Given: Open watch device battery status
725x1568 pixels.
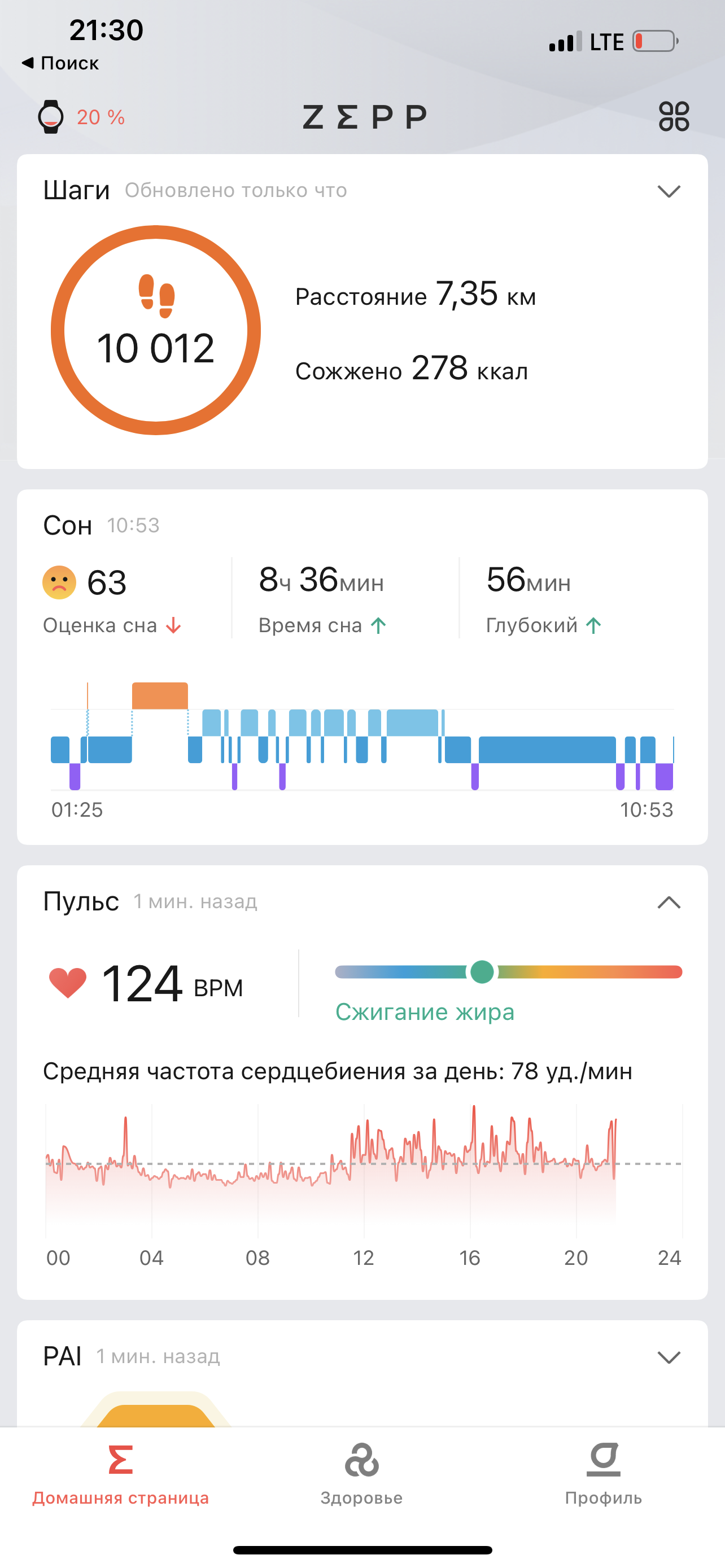Looking at the screenshot, I should [x=80, y=116].
